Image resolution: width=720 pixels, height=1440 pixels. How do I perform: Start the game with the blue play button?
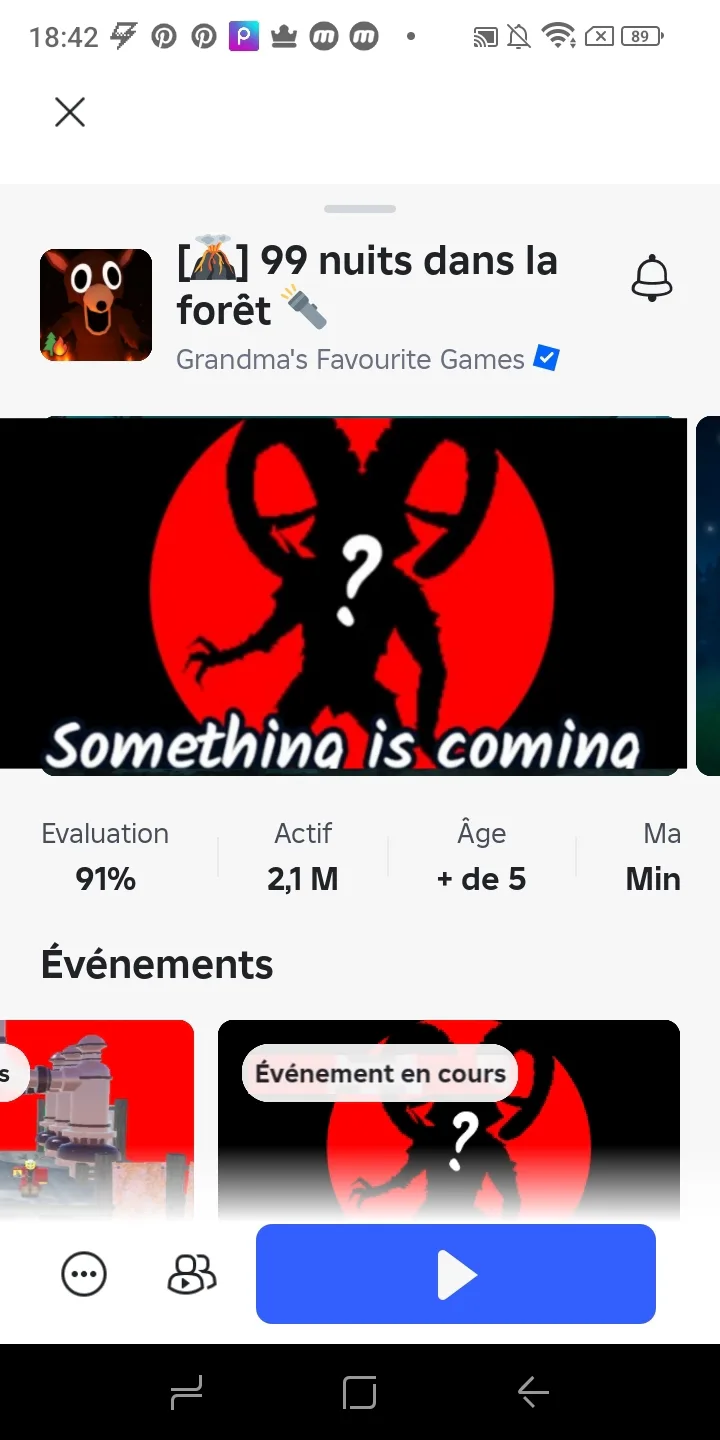[456, 1274]
